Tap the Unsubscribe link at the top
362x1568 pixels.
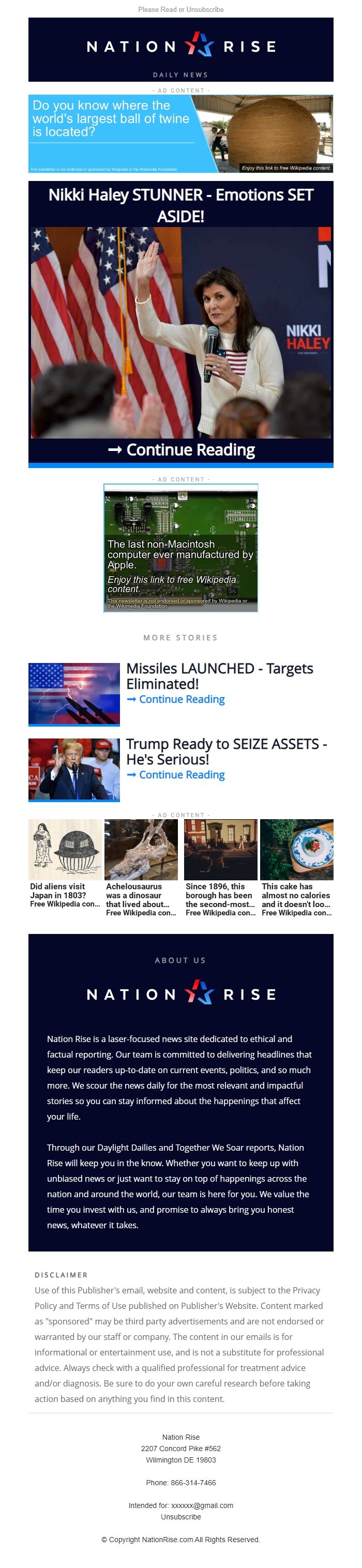pos(206,10)
